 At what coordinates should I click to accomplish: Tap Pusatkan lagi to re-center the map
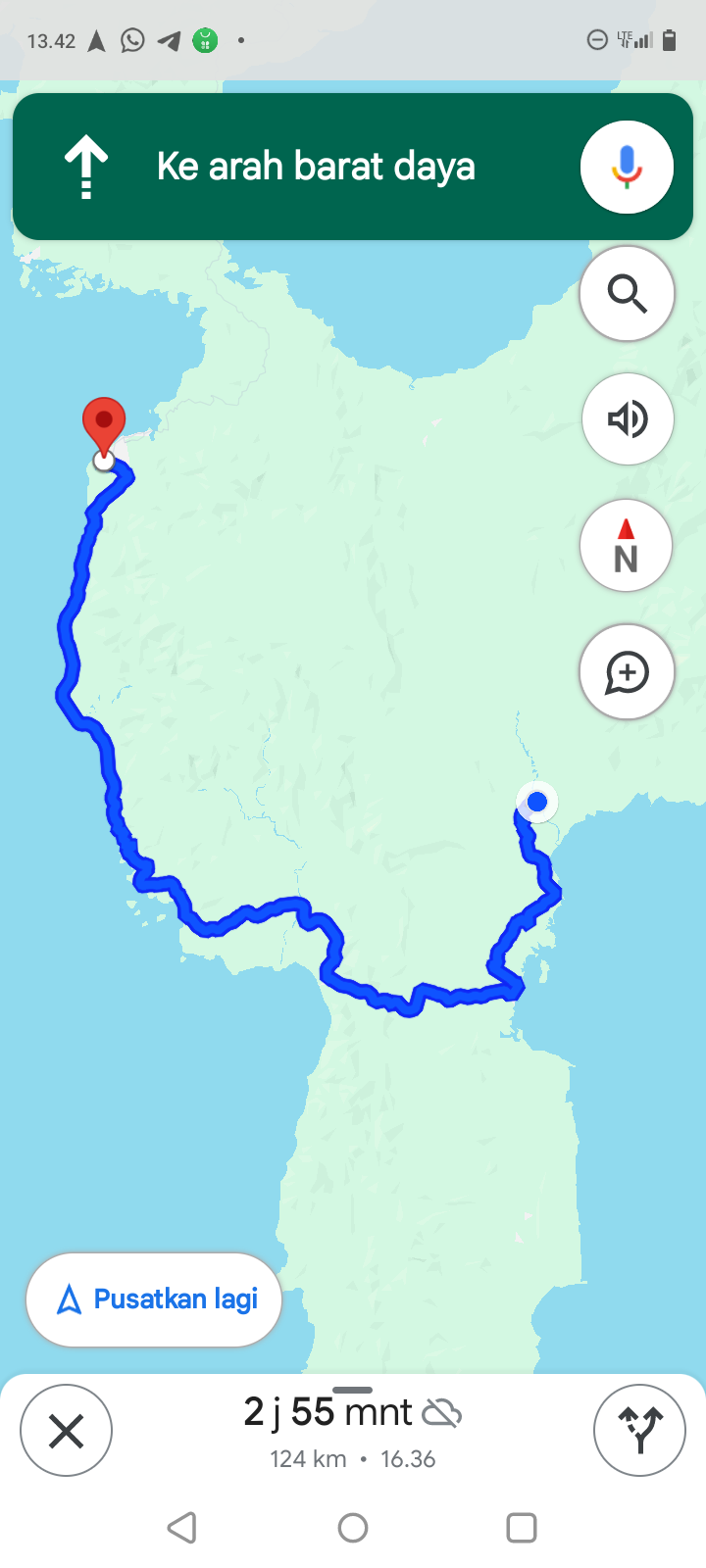click(154, 1299)
